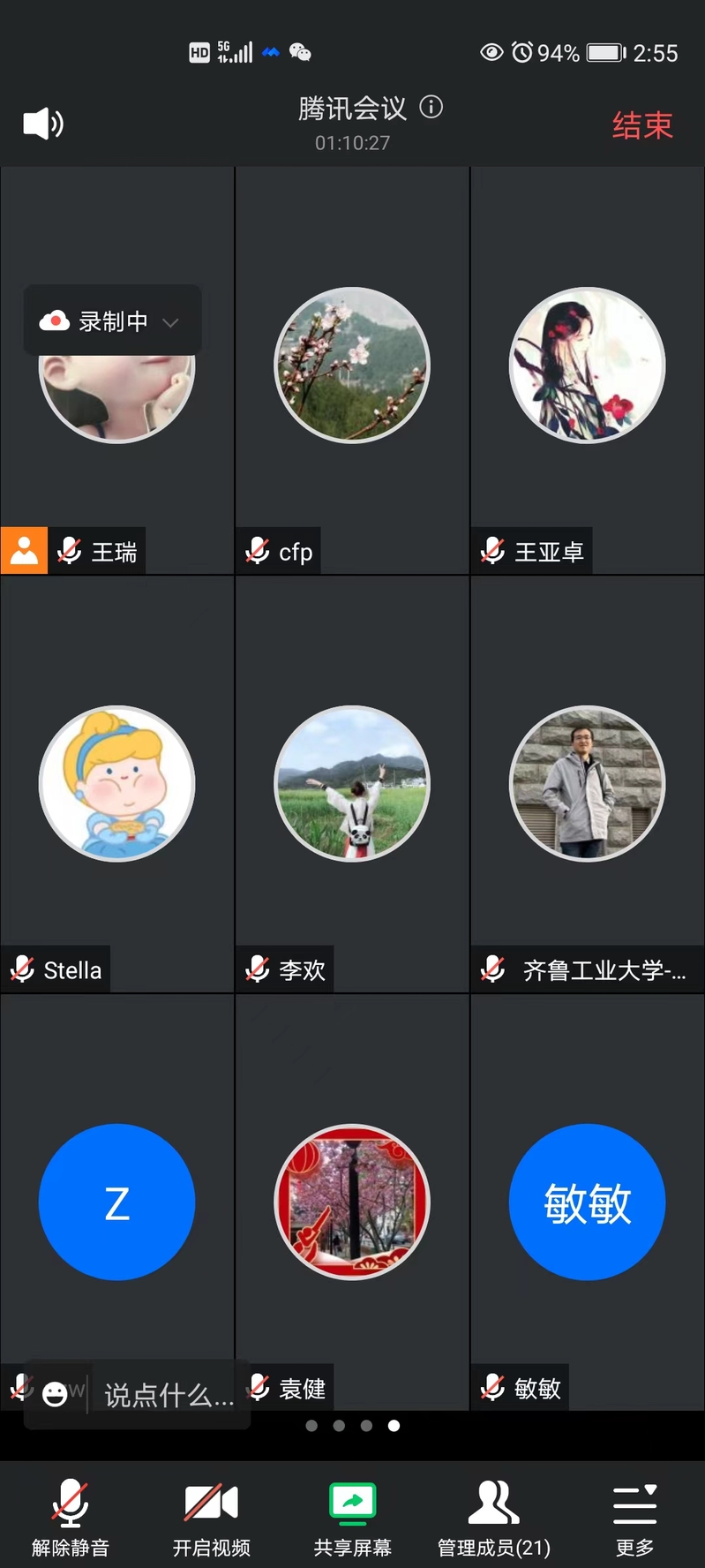Screen dimensions: 705x1568
Task: Start sharing via 共享屏幕
Action: pos(353,1517)
